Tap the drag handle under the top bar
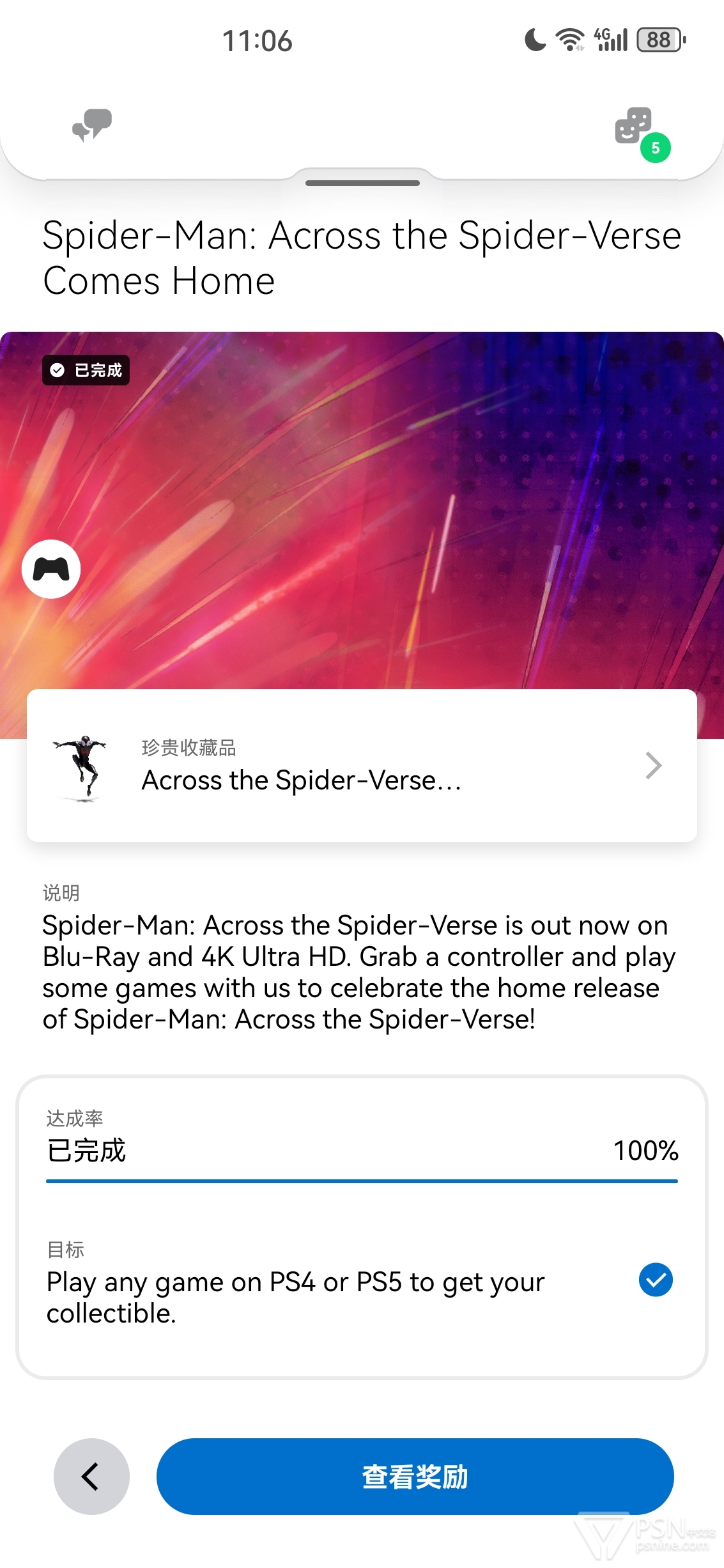Image resolution: width=724 pixels, height=1568 pixels. [362, 183]
